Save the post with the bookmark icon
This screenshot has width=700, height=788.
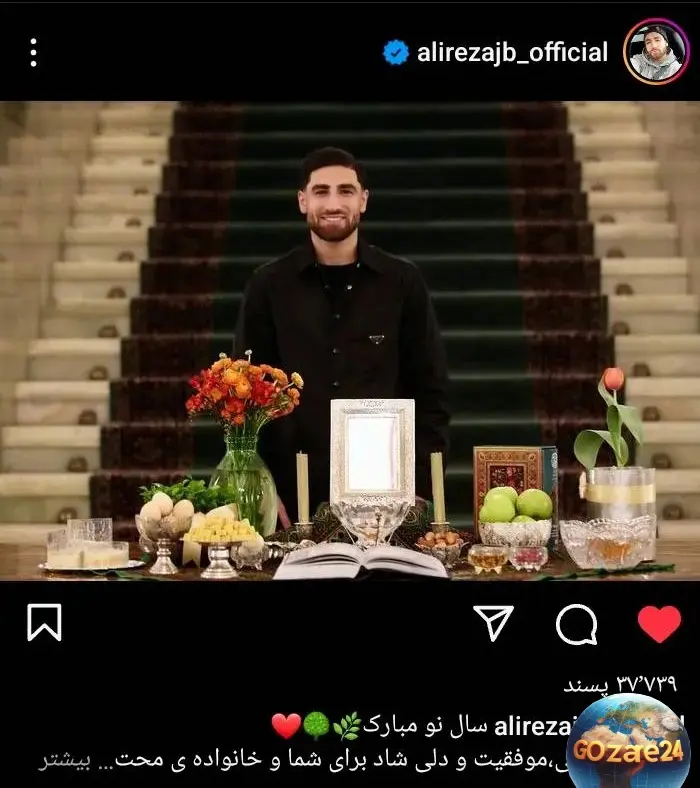point(44,622)
